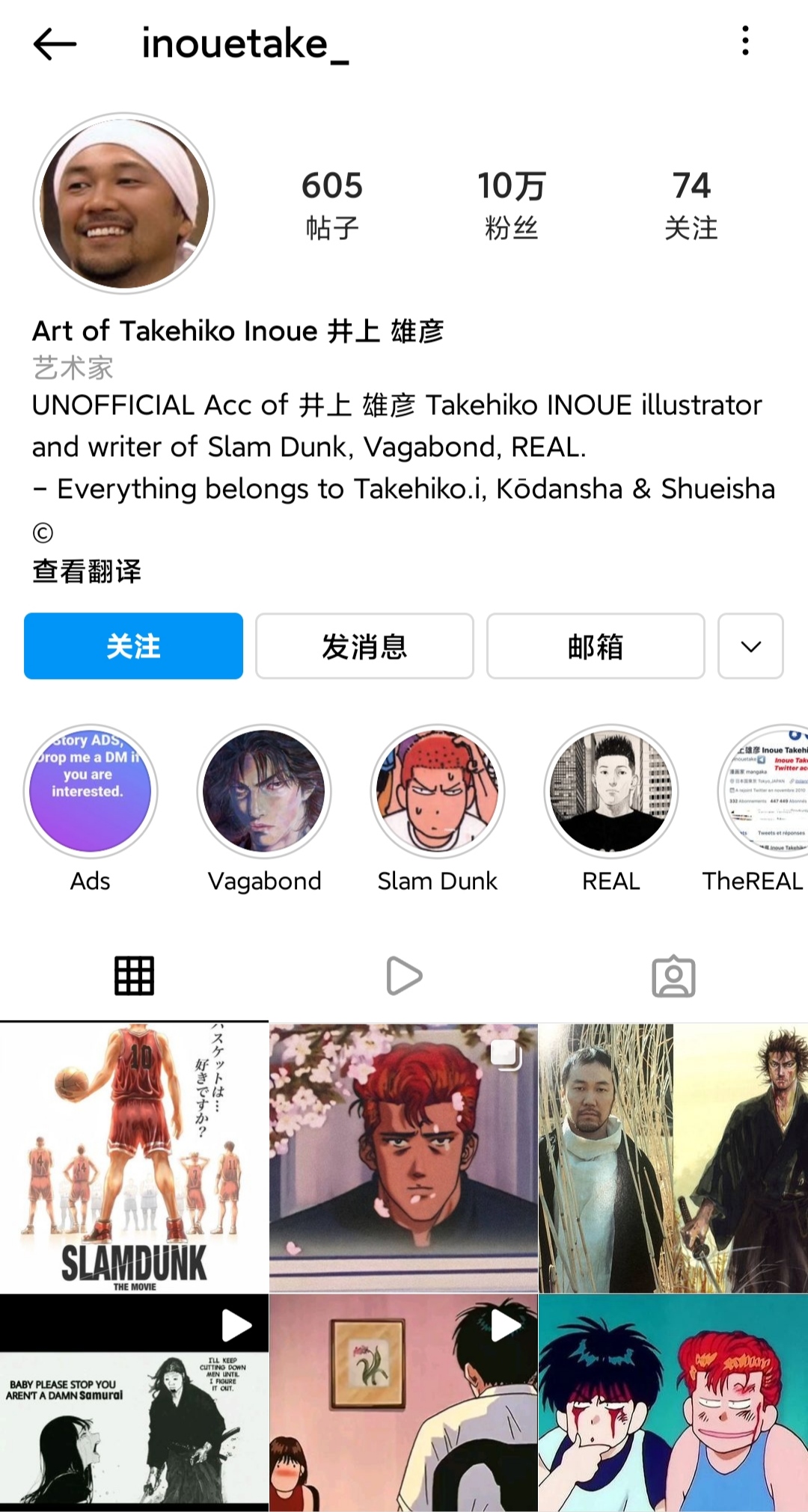The height and width of the screenshot is (1512, 808).
Task: Open the Vagabond story highlight
Action: [x=264, y=792]
